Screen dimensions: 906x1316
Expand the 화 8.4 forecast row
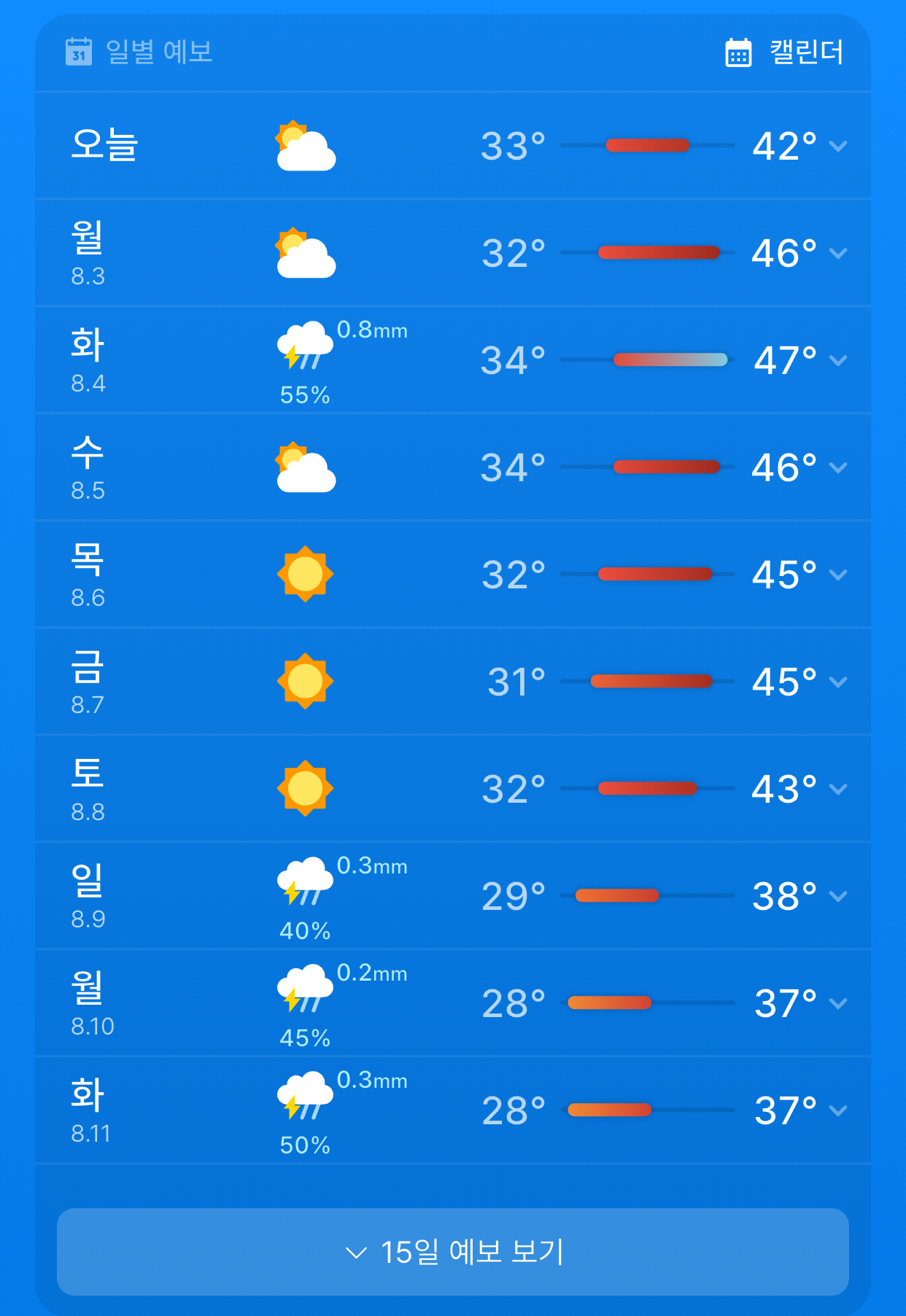[x=453, y=359]
